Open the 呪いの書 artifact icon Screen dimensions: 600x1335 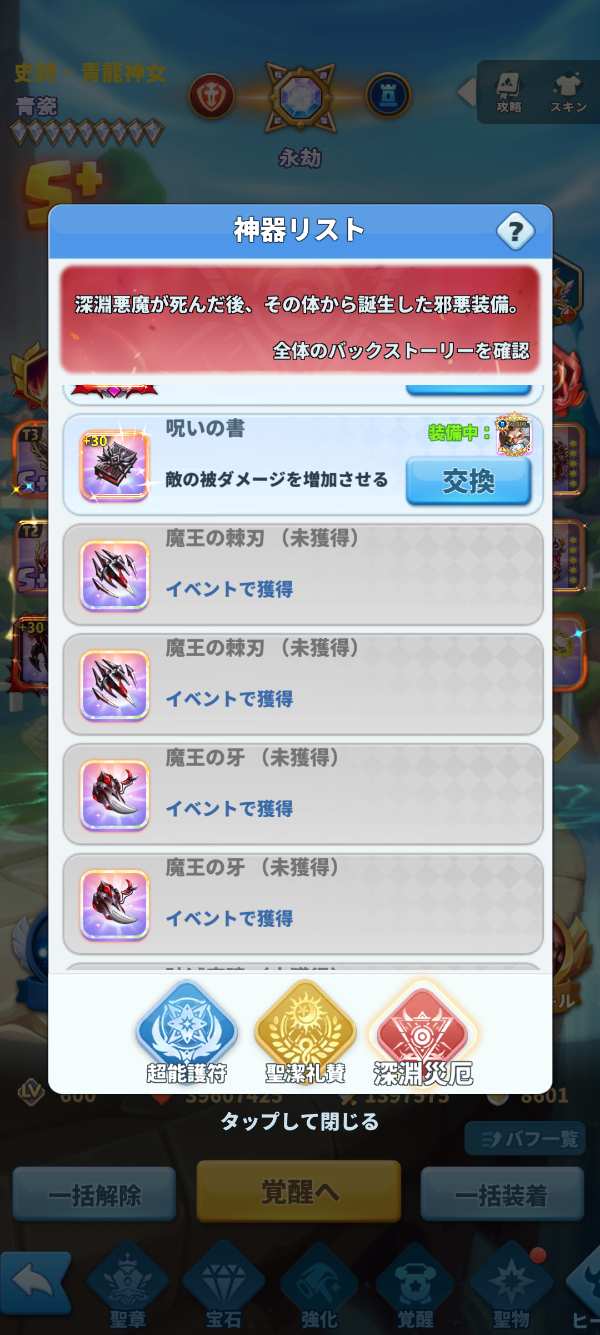coord(114,467)
